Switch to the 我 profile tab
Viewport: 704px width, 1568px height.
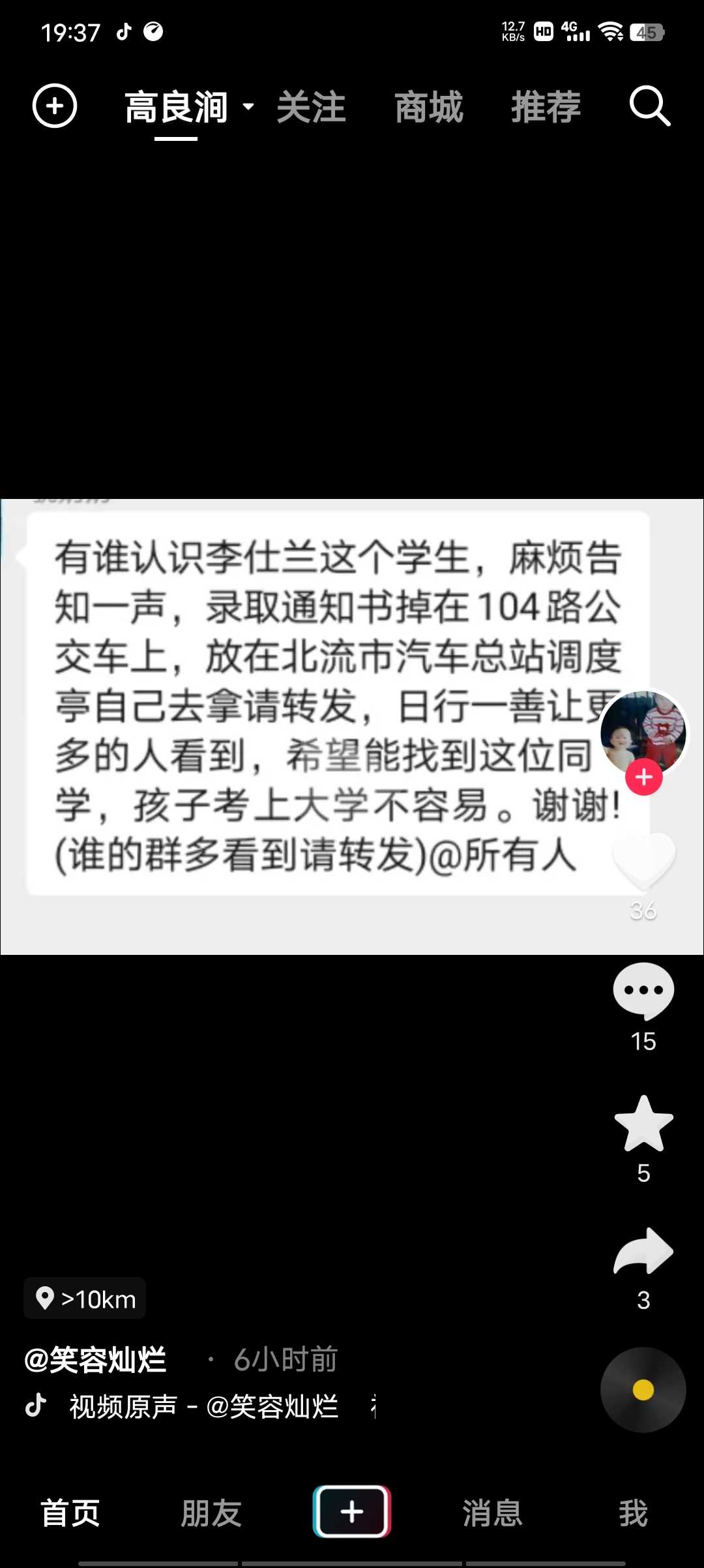634,1513
